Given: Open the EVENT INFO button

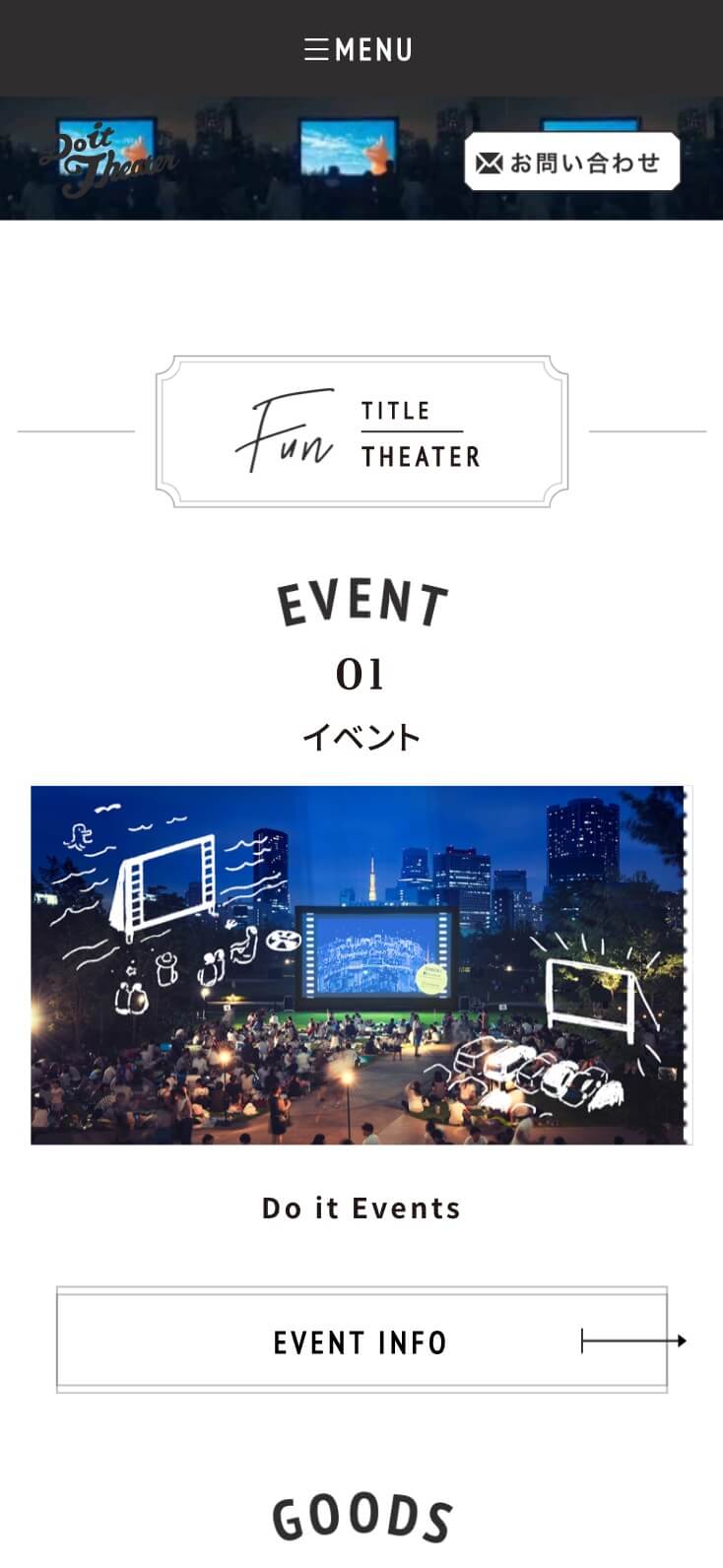Looking at the screenshot, I should [361, 1340].
